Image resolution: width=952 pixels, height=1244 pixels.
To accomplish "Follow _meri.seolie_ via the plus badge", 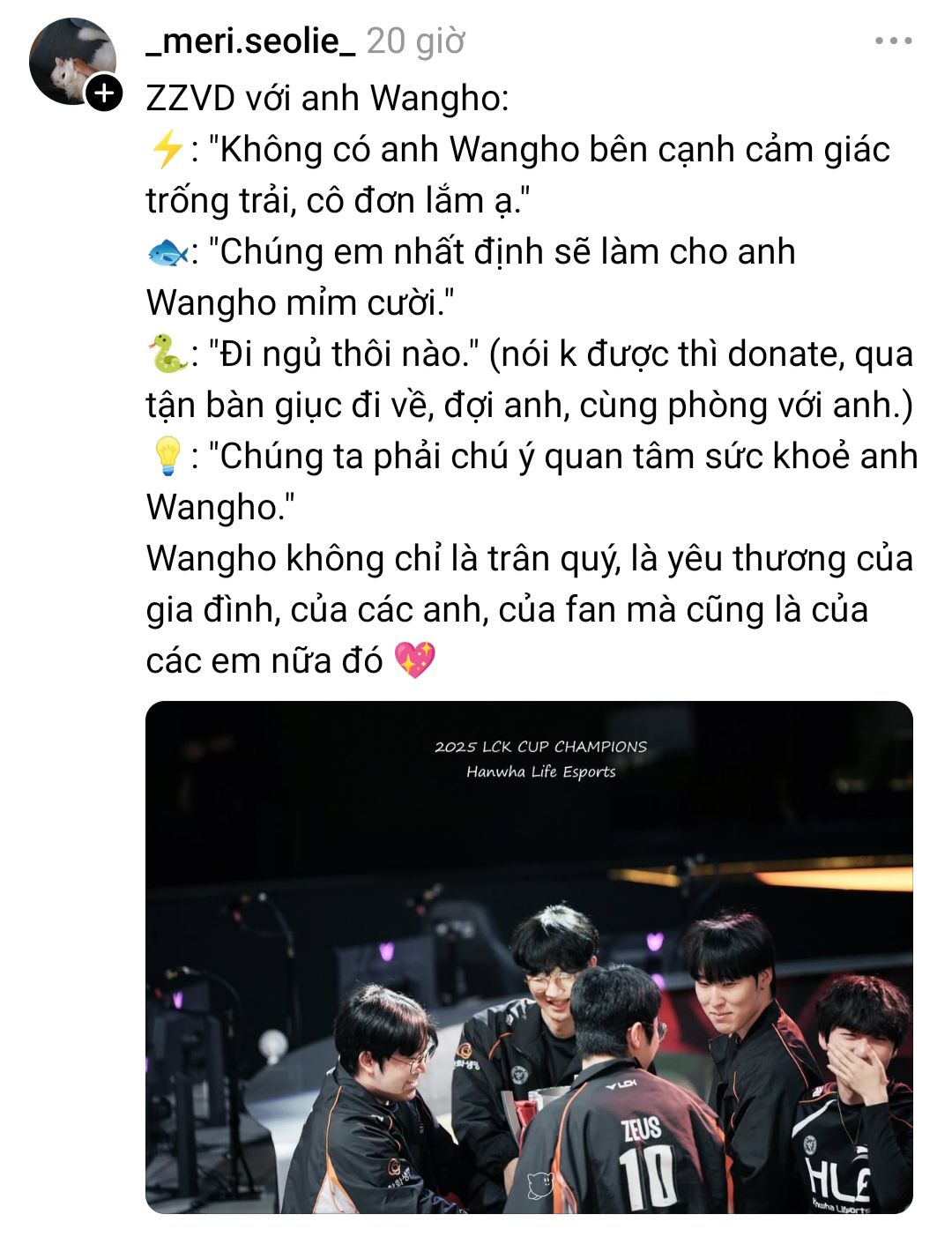I will tap(104, 93).
